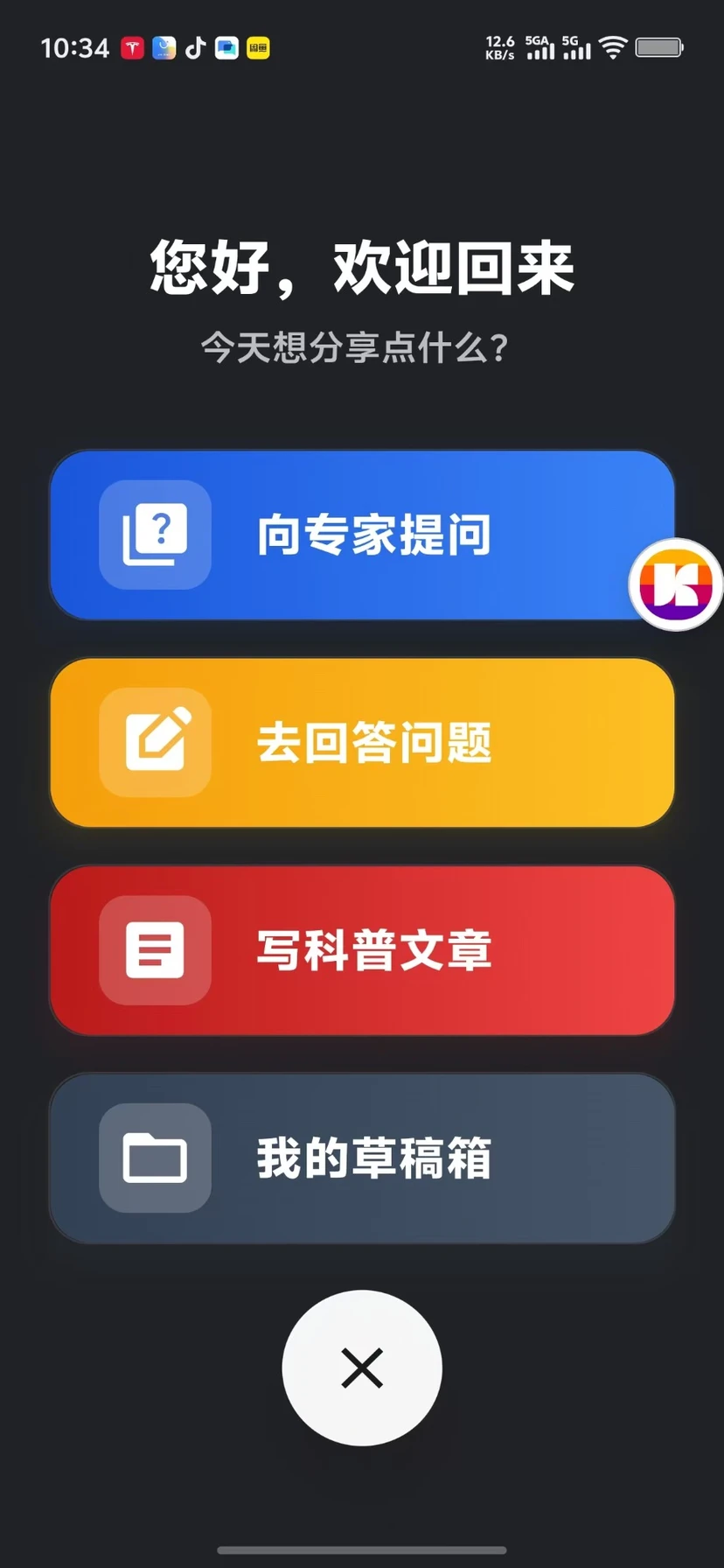The height and width of the screenshot is (1568, 724).
Task: Select 去回答问题 to answer questions
Action: click(x=362, y=742)
